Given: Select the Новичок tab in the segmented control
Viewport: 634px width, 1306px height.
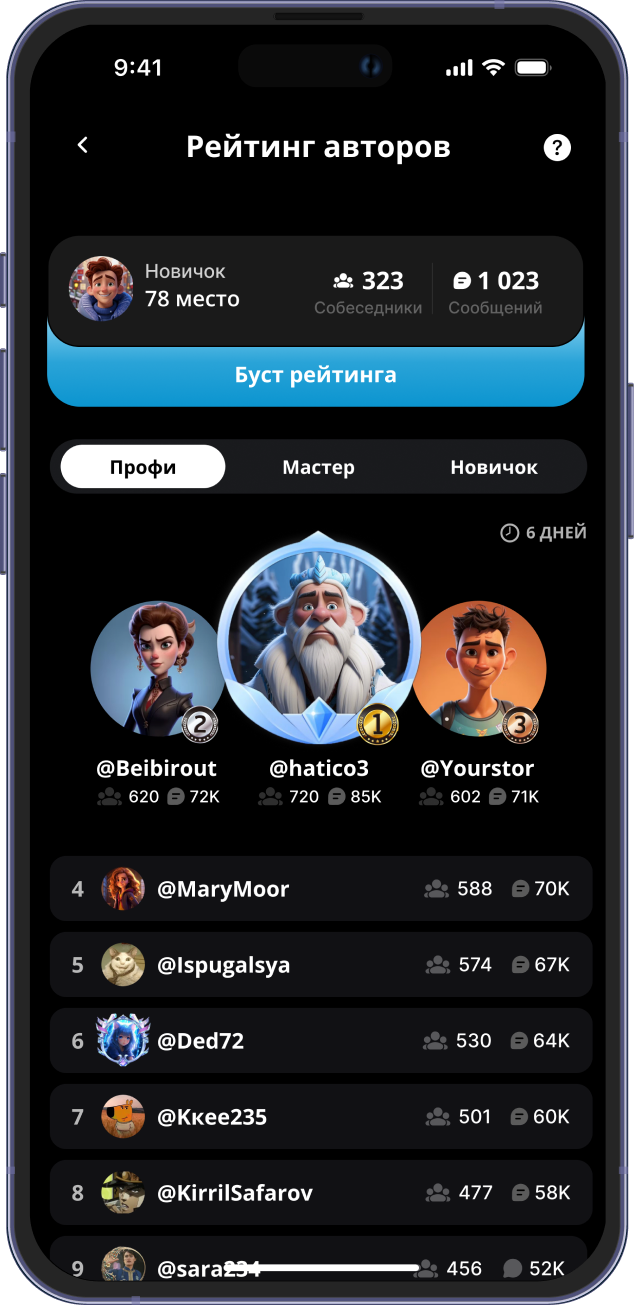Looking at the screenshot, I should (x=493, y=467).
